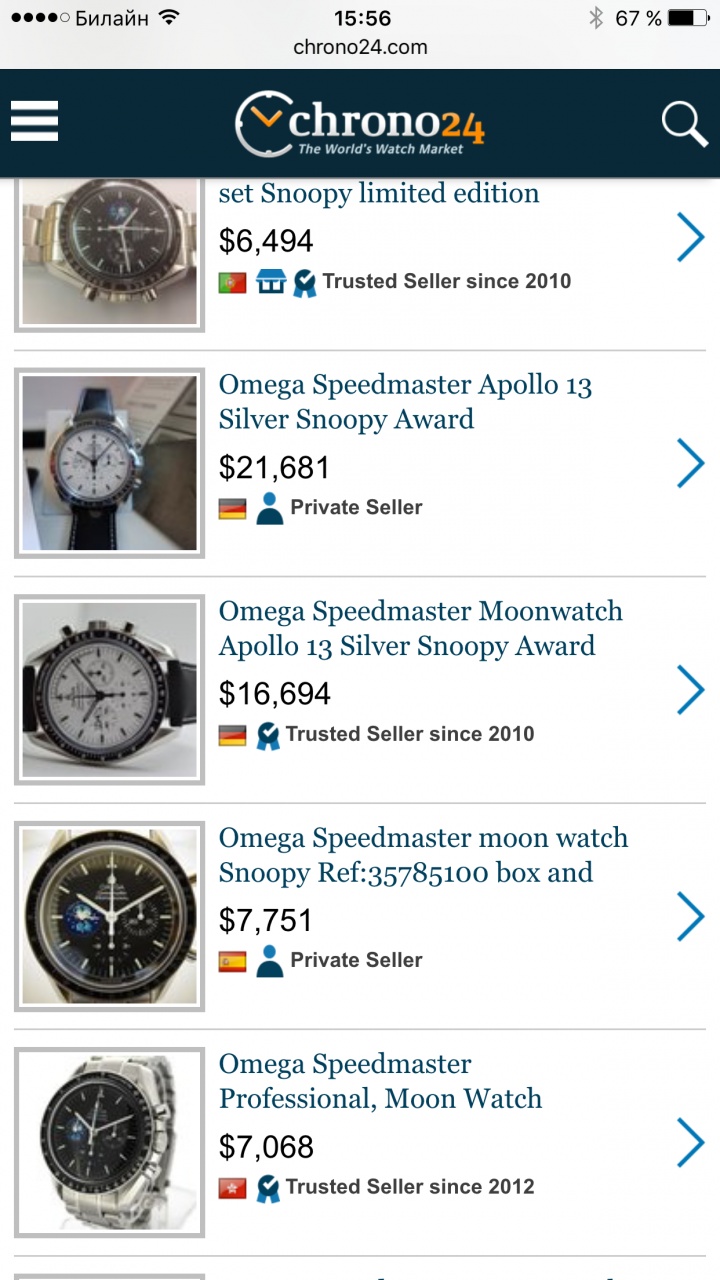Open Snoopy Ref:35785100 listing
This screenshot has height=1280, width=720.
coord(423,855)
